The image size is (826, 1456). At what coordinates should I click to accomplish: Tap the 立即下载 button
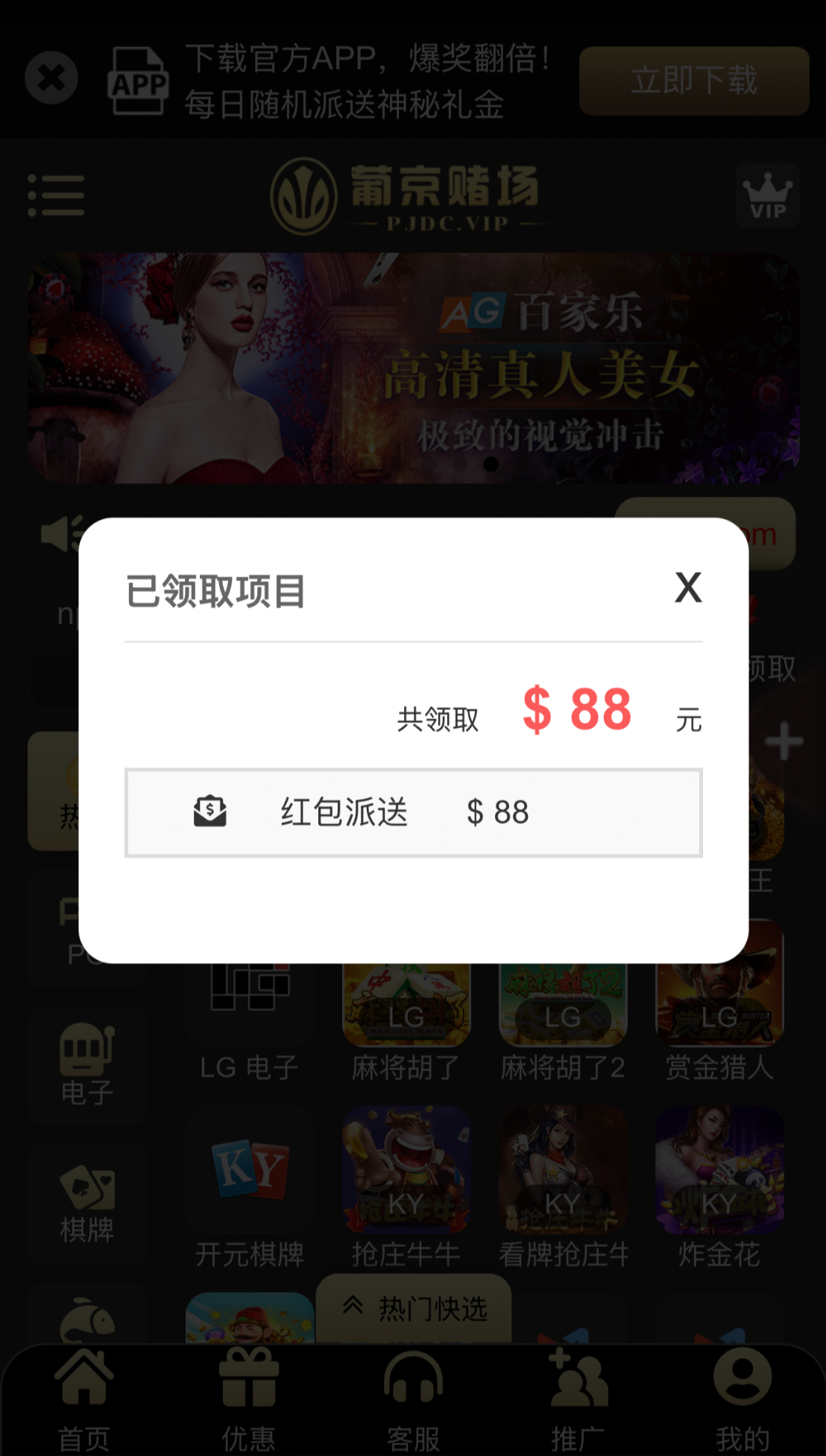(693, 81)
